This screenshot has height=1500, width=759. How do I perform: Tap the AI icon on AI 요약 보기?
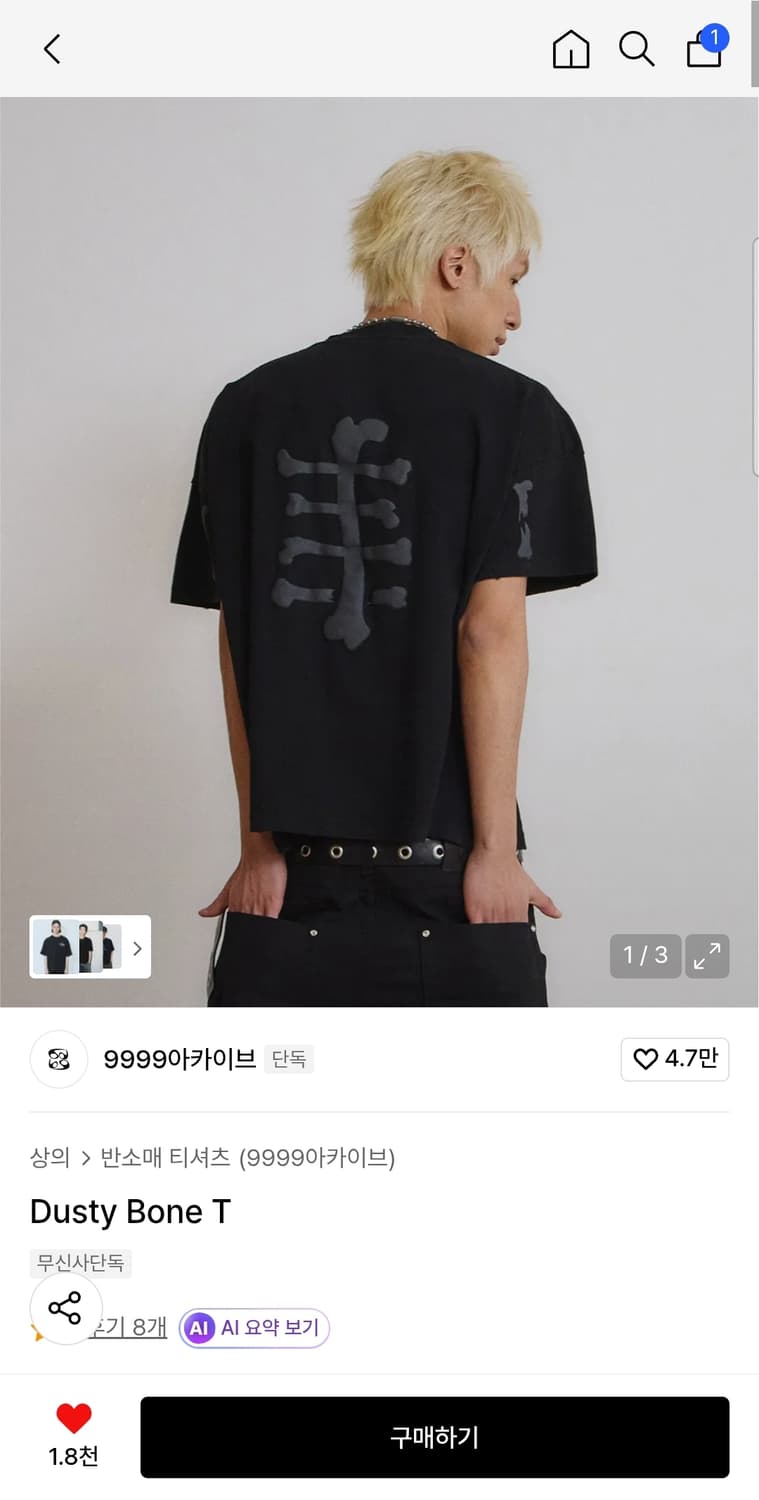[199, 1328]
